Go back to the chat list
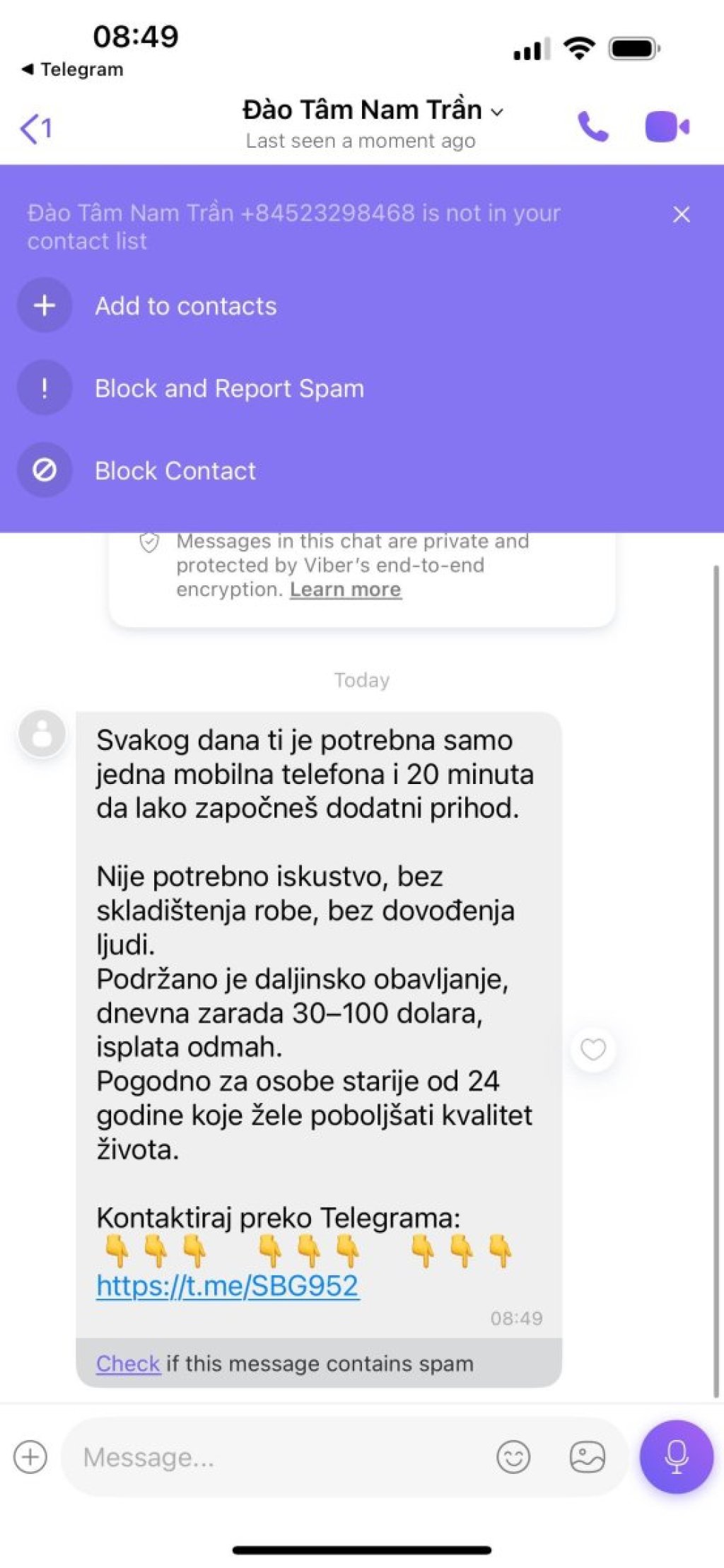Image resolution: width=724 pixels, height=1568 pixels. coord(34,129)
